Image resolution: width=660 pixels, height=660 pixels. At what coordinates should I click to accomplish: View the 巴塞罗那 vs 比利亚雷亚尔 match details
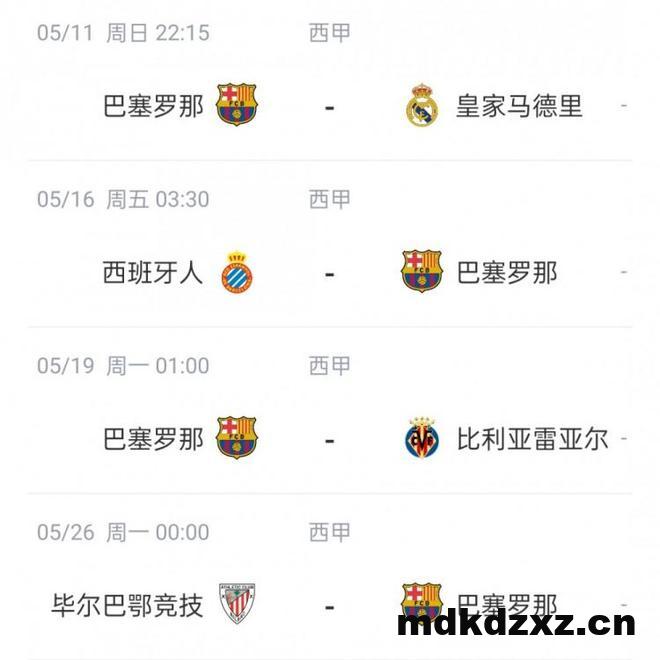pos(329,439)
